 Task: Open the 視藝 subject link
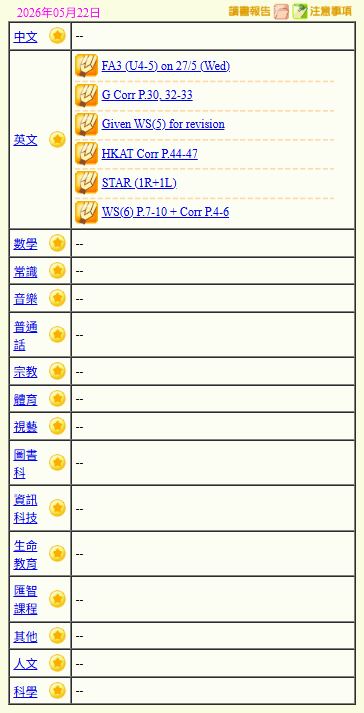25,427
